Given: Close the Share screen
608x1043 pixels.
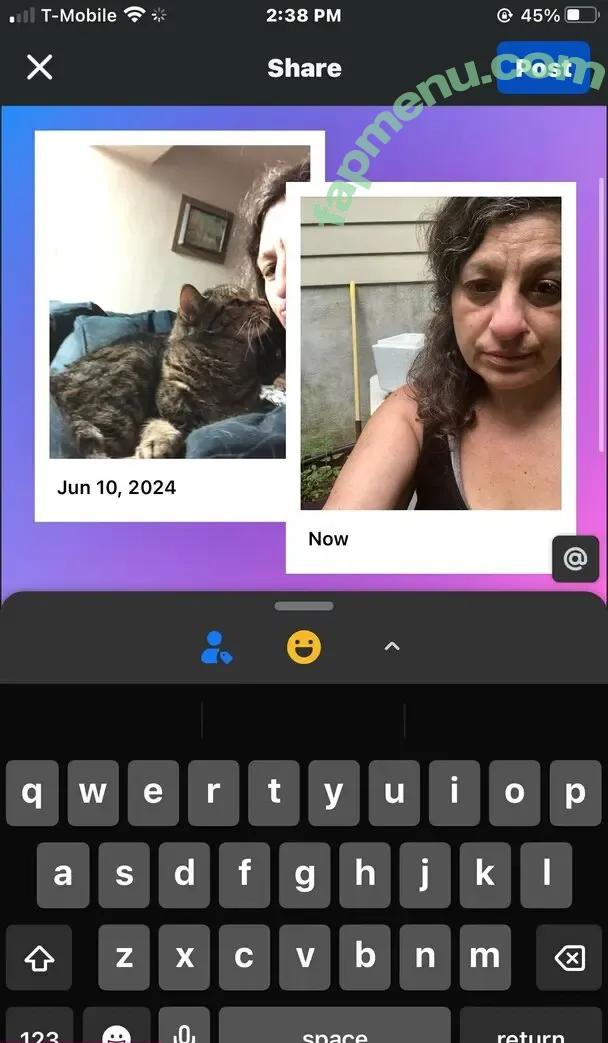Looking at the screenshot, I should [x=39, y=67].
